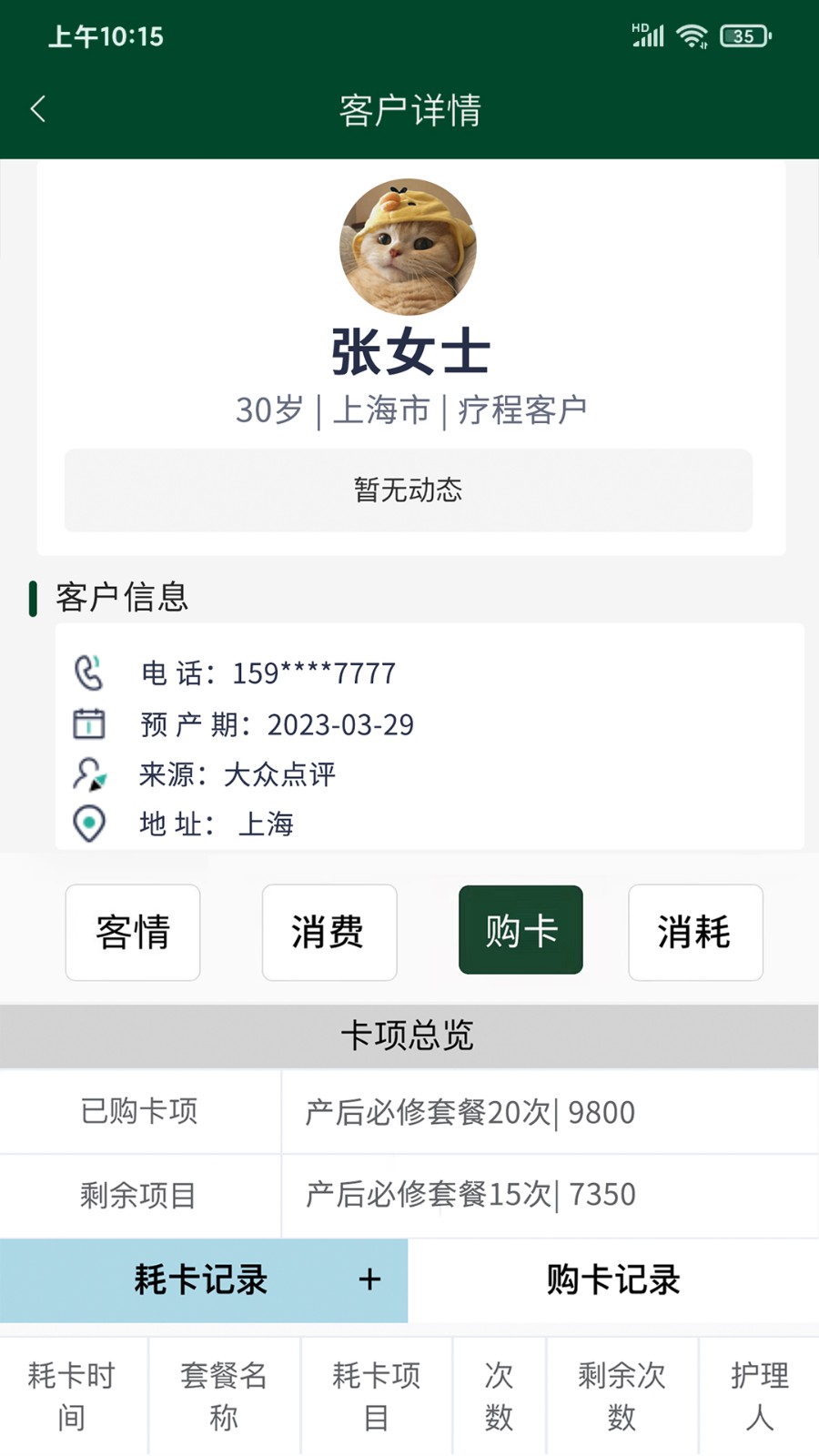Tap the 消费 button
819x1456 pixels.
329,933
